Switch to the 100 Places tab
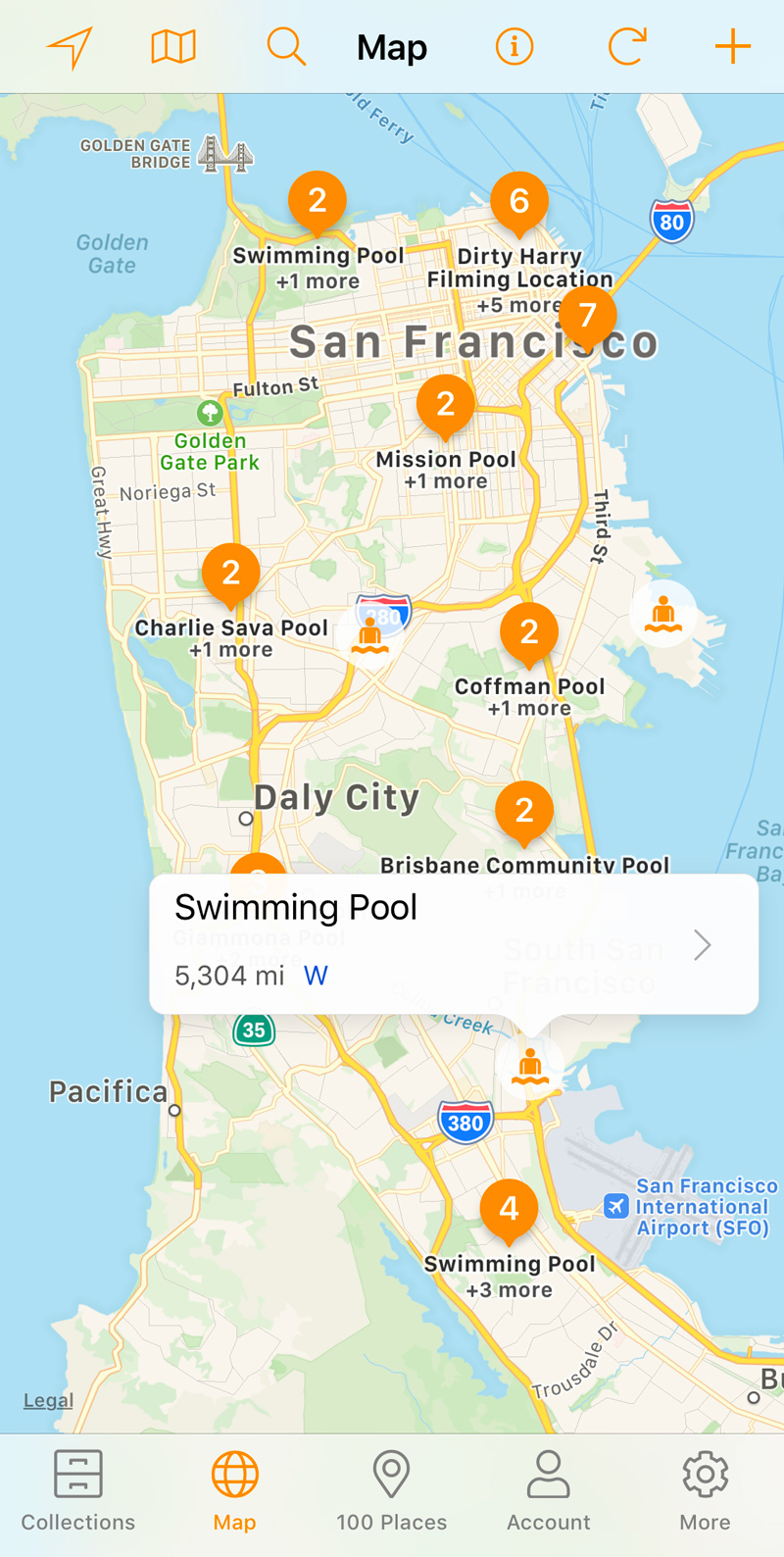This screenshot has width=784, height=1557. pyautogui.click(x=392, y=1490)
